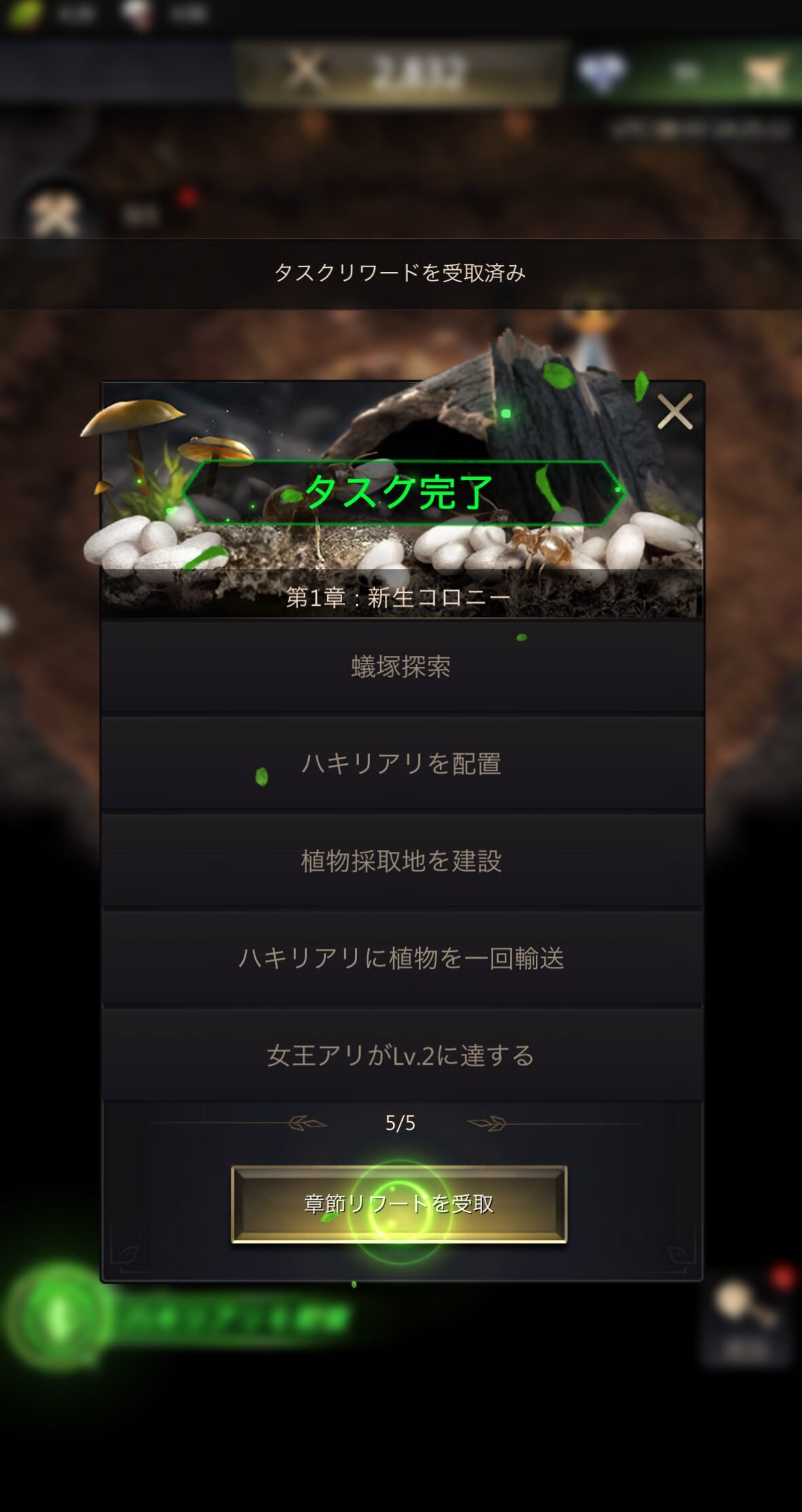Open the 植物採取地を建設 task
Viewport: 802px width, 1512px height.
tap(401, 861)
